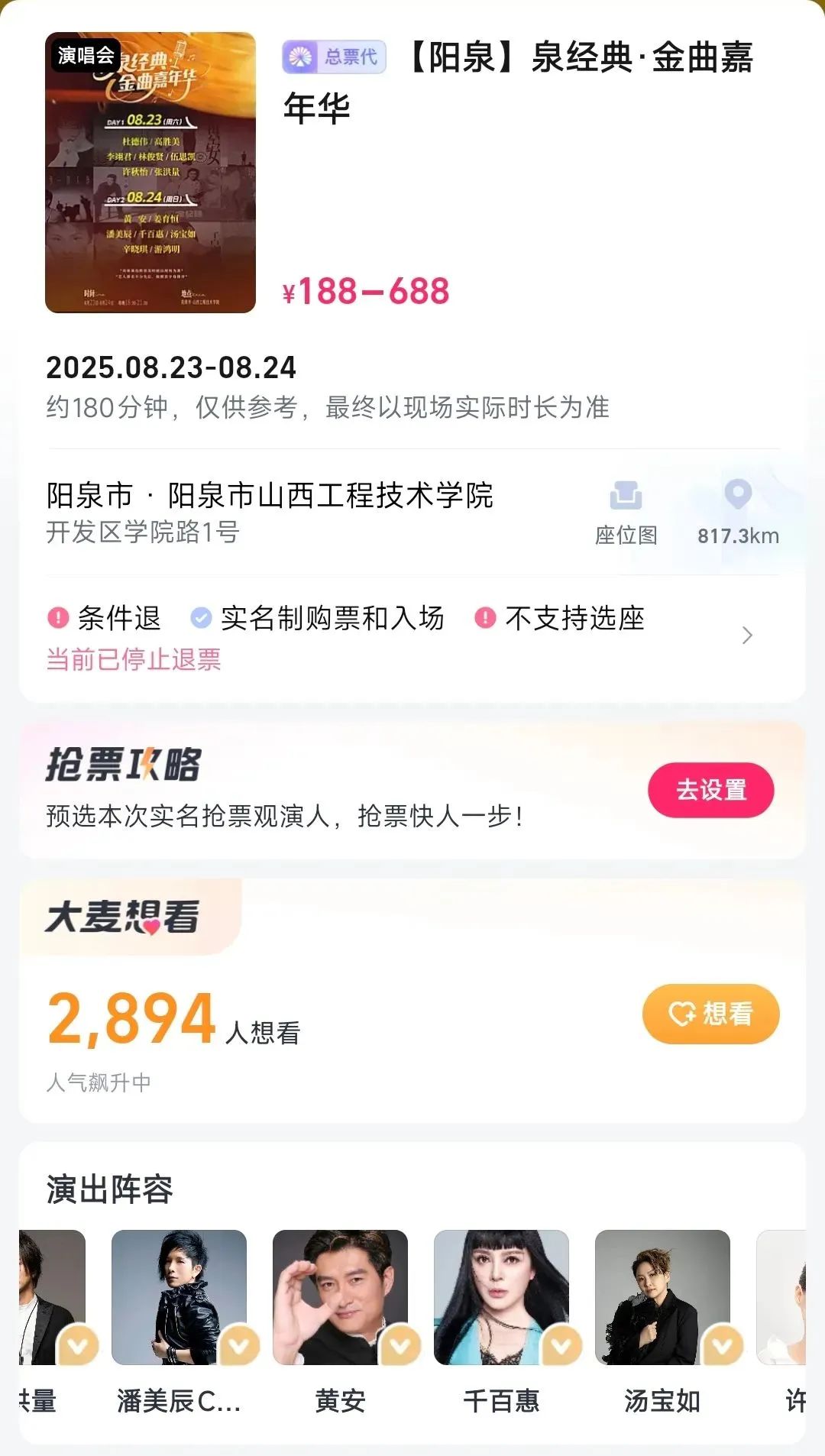Click the heart icon inside 想看 button
Viewport: 825px width, 1456px height.
click(681, 1013)
